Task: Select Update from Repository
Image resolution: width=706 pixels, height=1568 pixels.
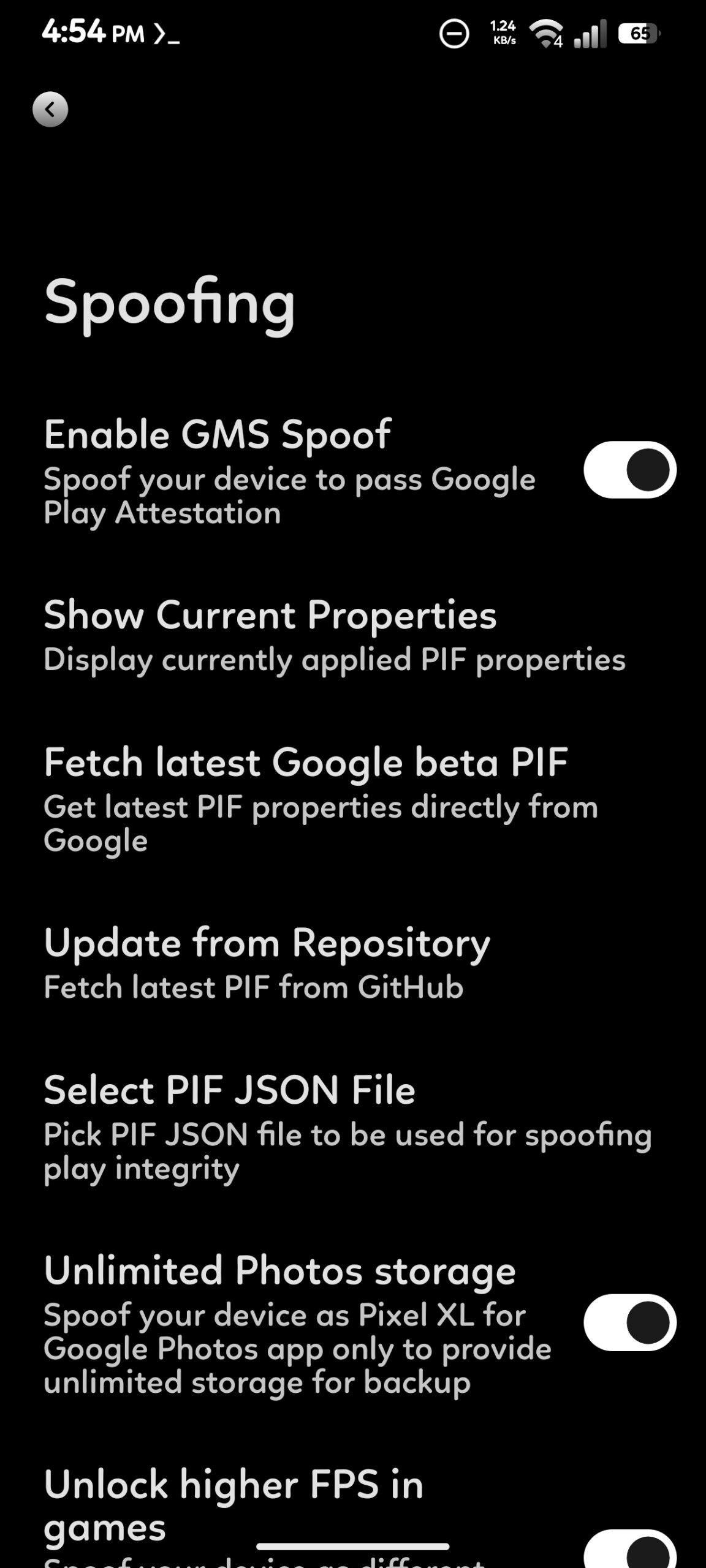Action: pos(267,963)
